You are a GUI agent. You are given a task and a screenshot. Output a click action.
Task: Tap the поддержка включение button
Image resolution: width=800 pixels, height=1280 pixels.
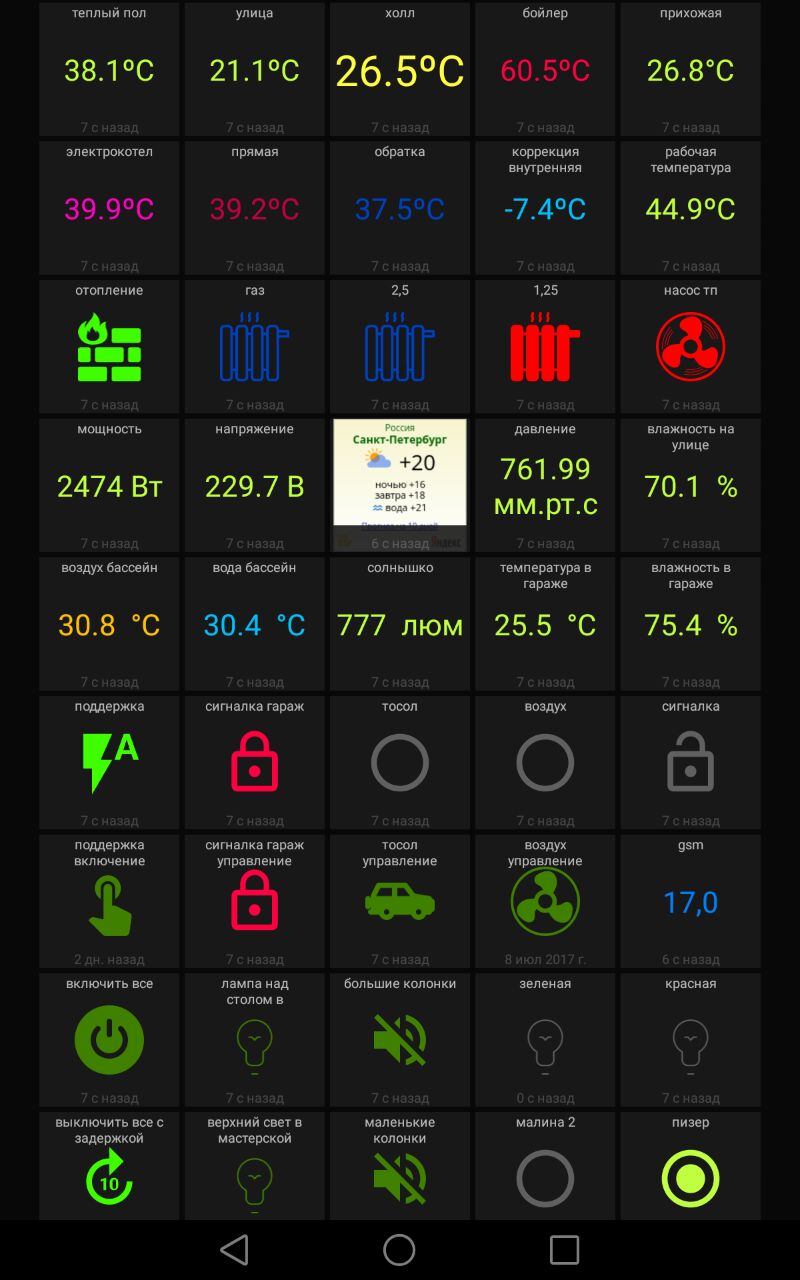tap(109, 902)
